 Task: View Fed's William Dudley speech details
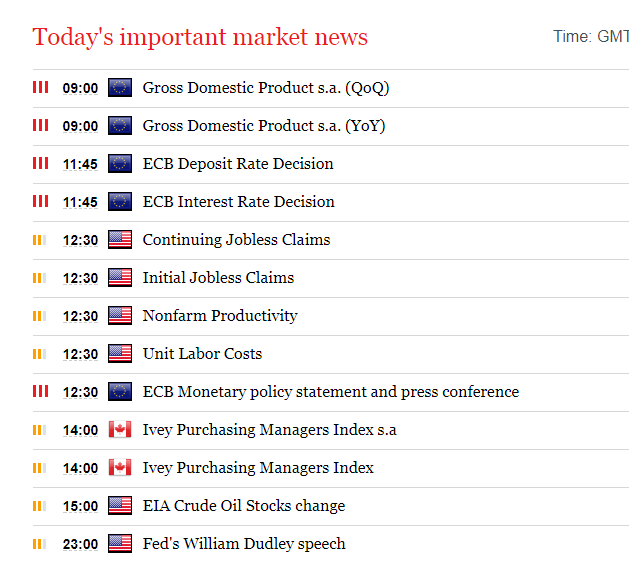click(x=243, y=544)
